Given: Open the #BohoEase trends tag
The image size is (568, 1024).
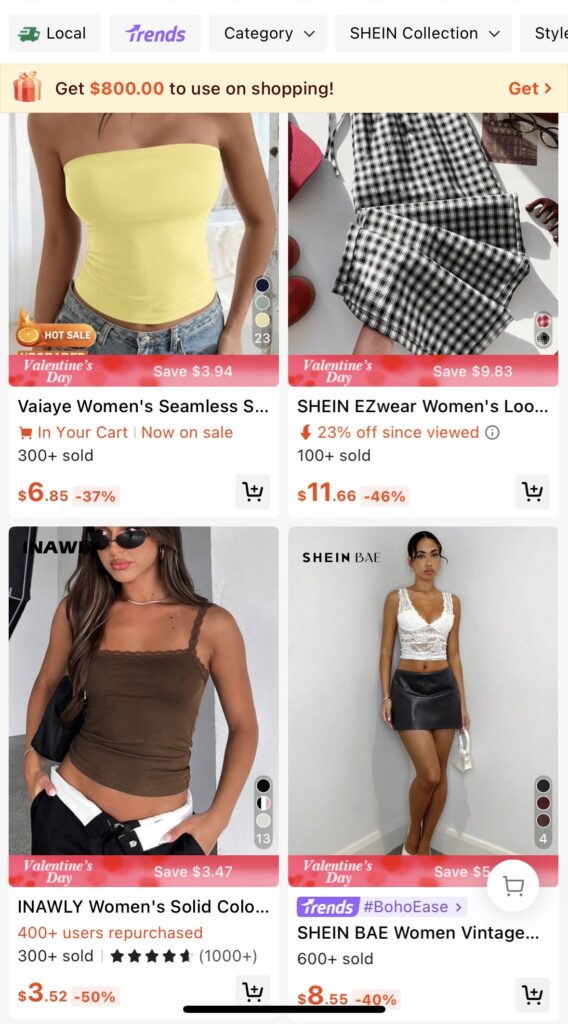Looking at the screenshot, I should pyautogui.click(x=381, y=907).
